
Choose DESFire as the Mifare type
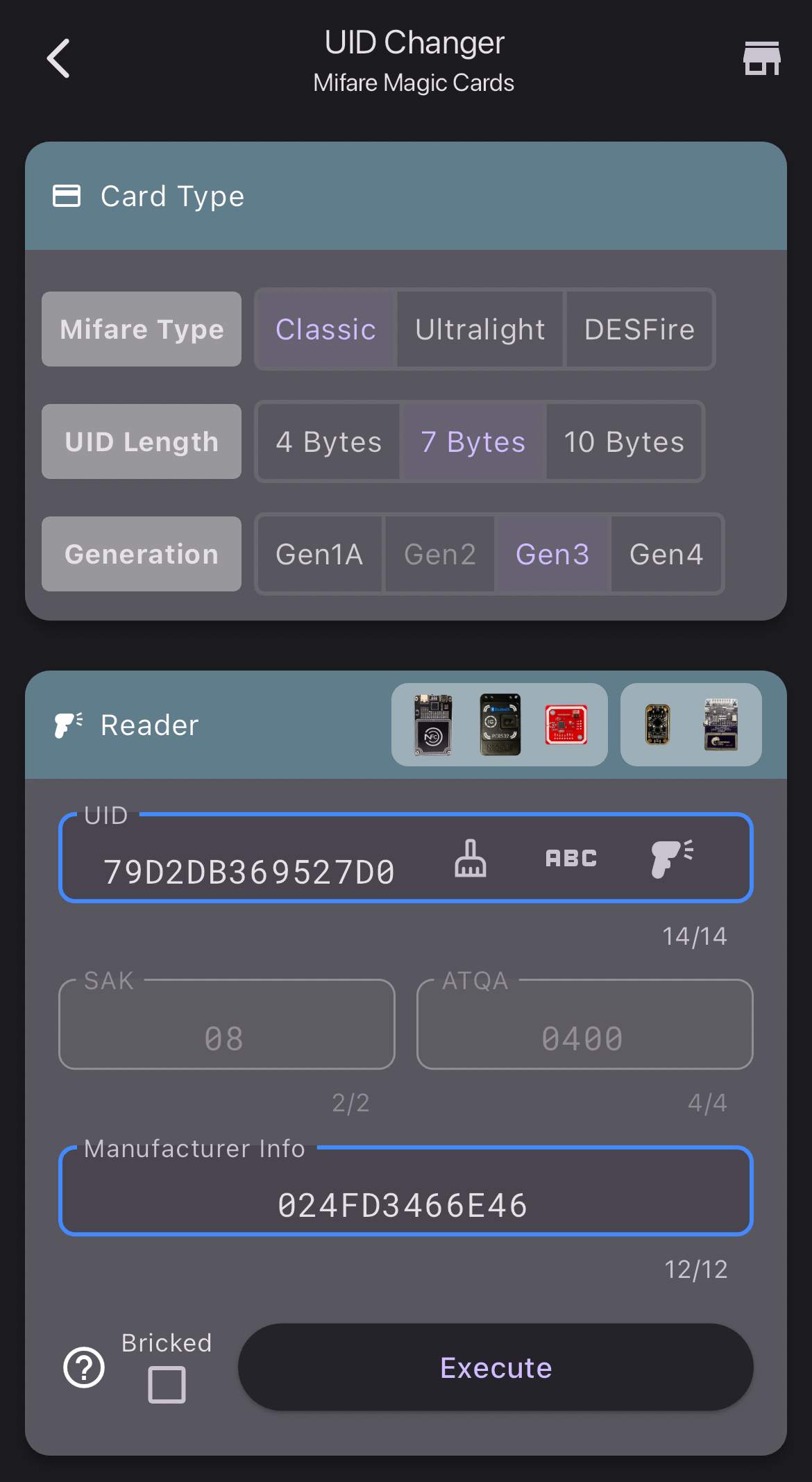[639, 329]
